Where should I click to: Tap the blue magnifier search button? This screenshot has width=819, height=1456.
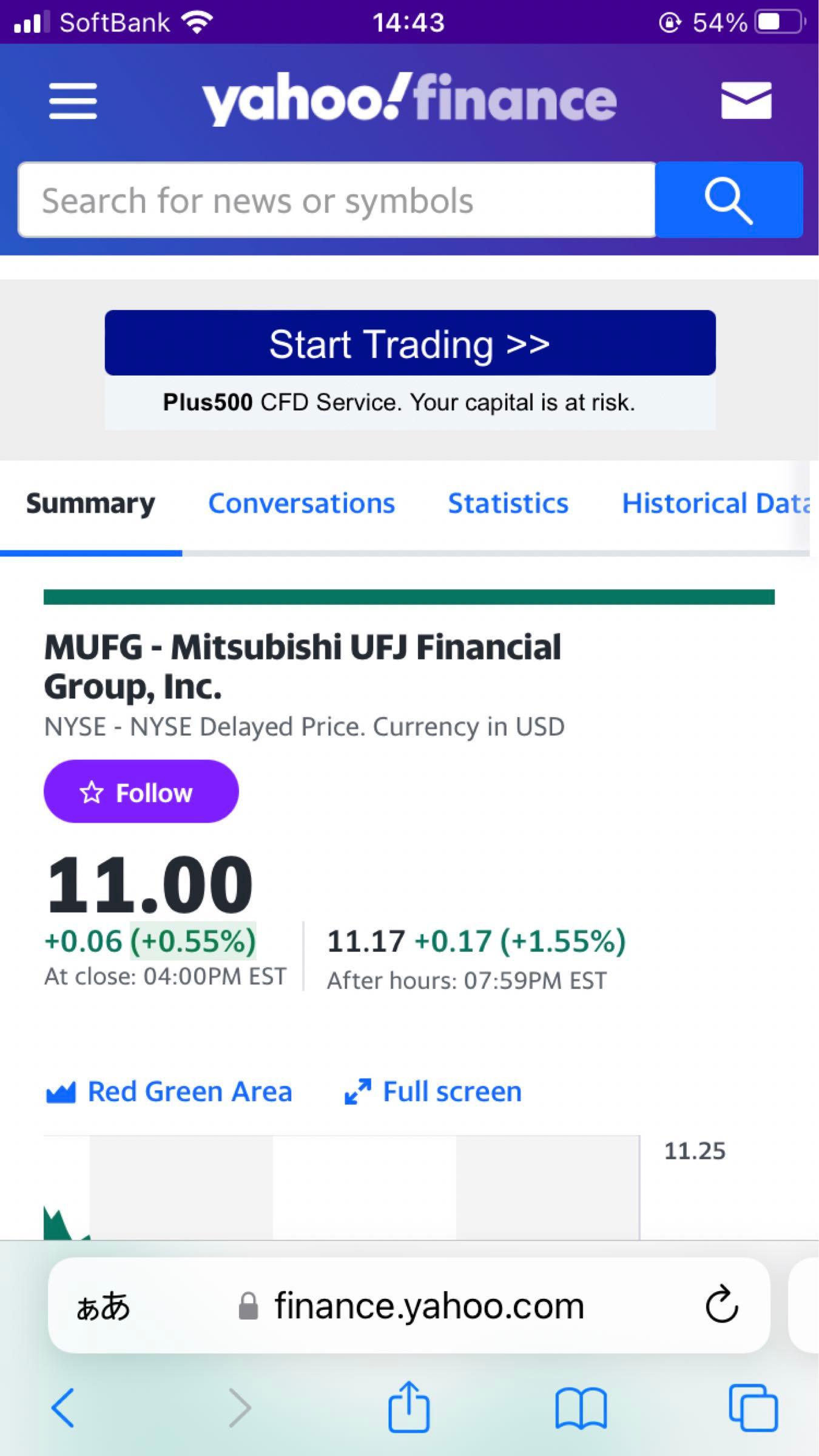pos(729,200)
